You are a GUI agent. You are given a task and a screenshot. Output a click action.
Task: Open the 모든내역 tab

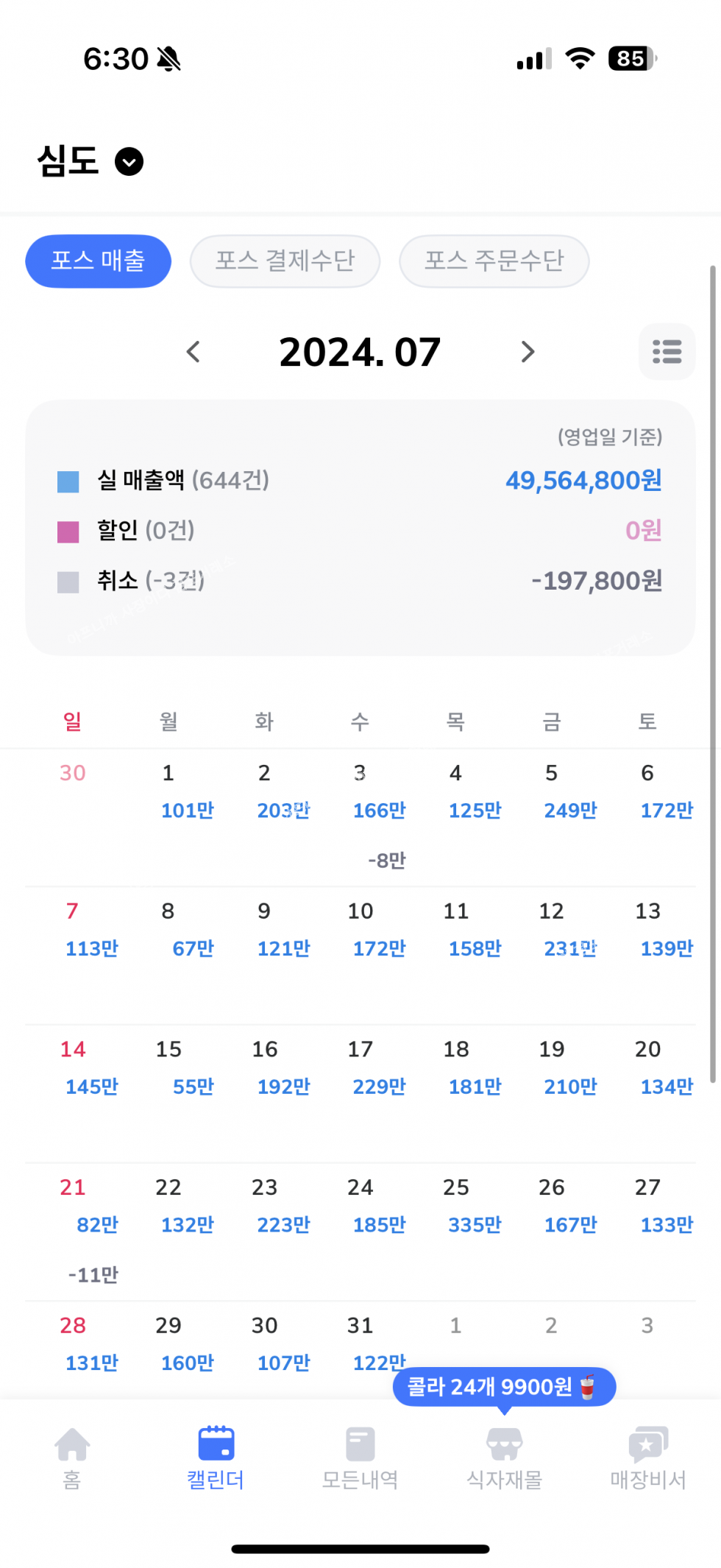[x=360, y=1458]
